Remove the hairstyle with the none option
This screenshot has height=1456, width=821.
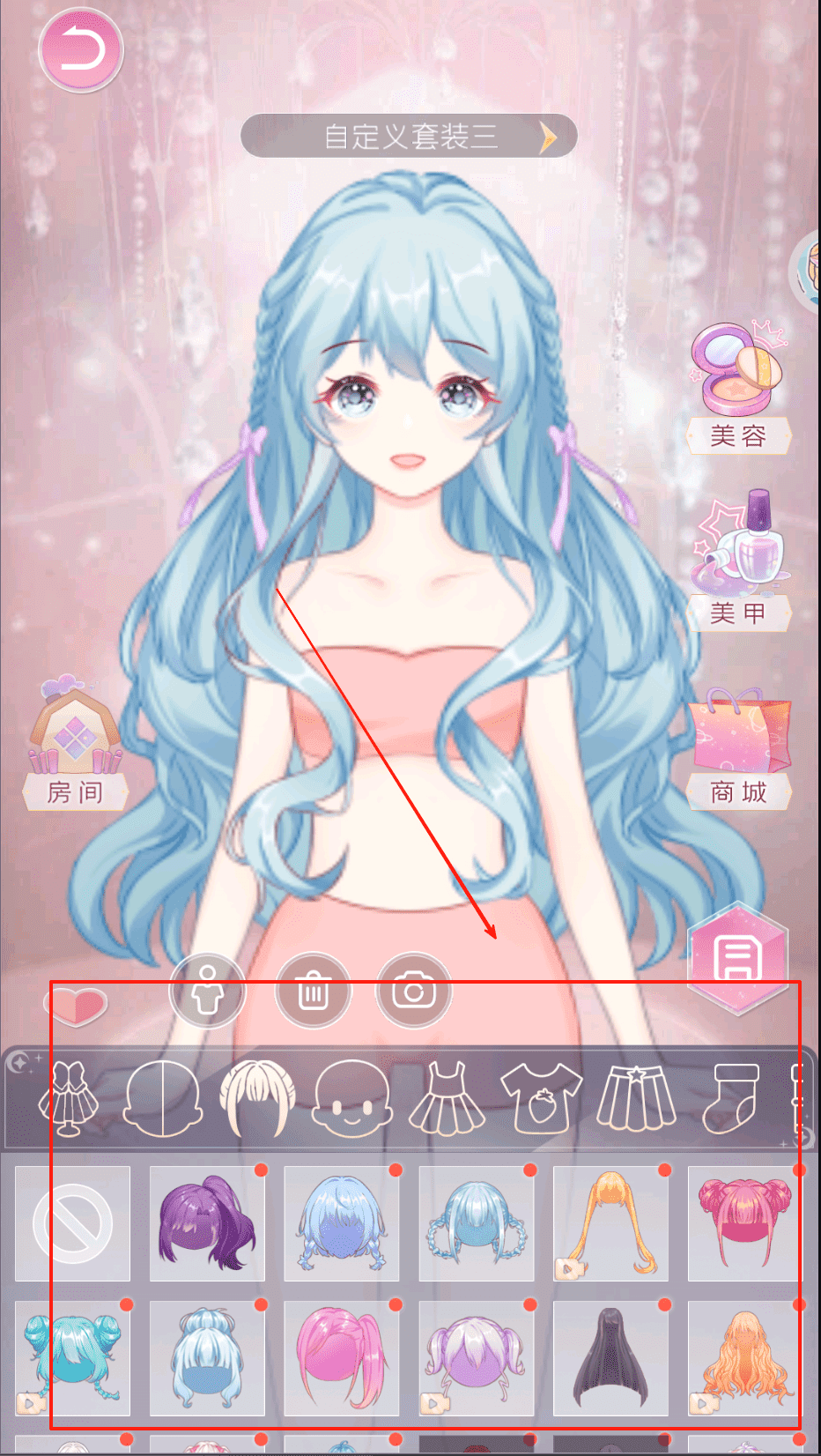73,1223
